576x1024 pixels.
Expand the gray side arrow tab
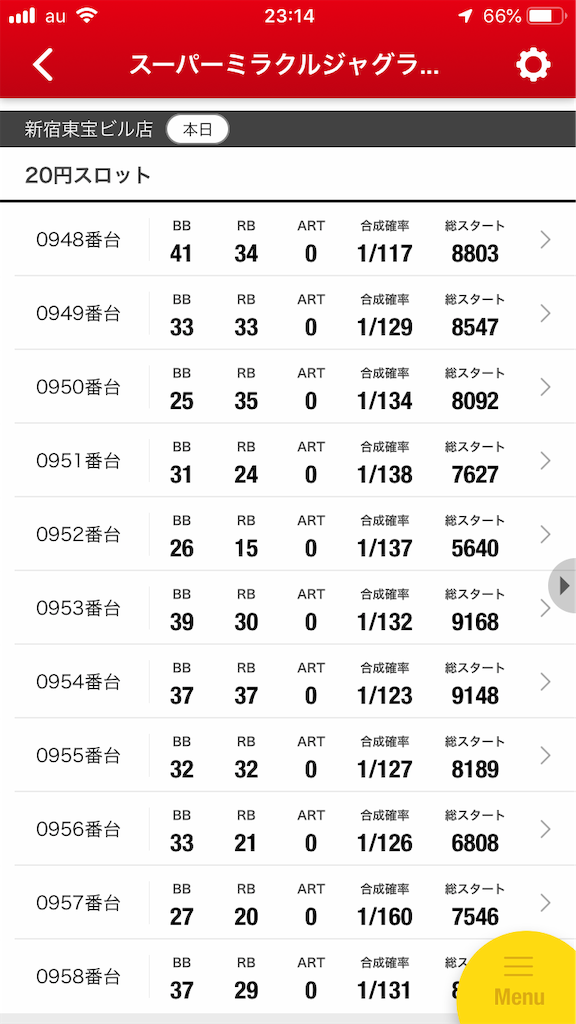click(563, 586)
